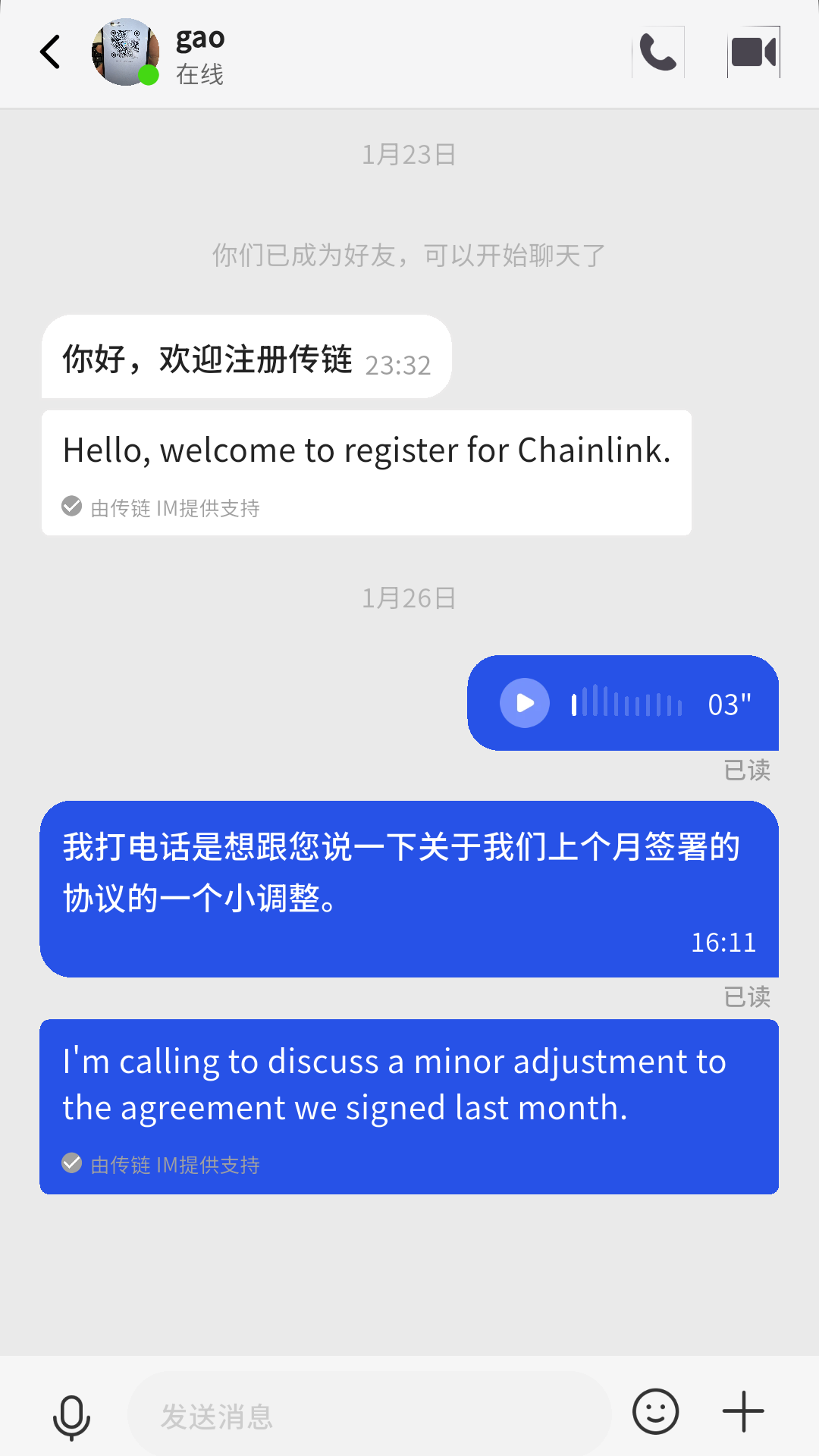
Task: Start a video call with gao
Action: tap(753, 52)
